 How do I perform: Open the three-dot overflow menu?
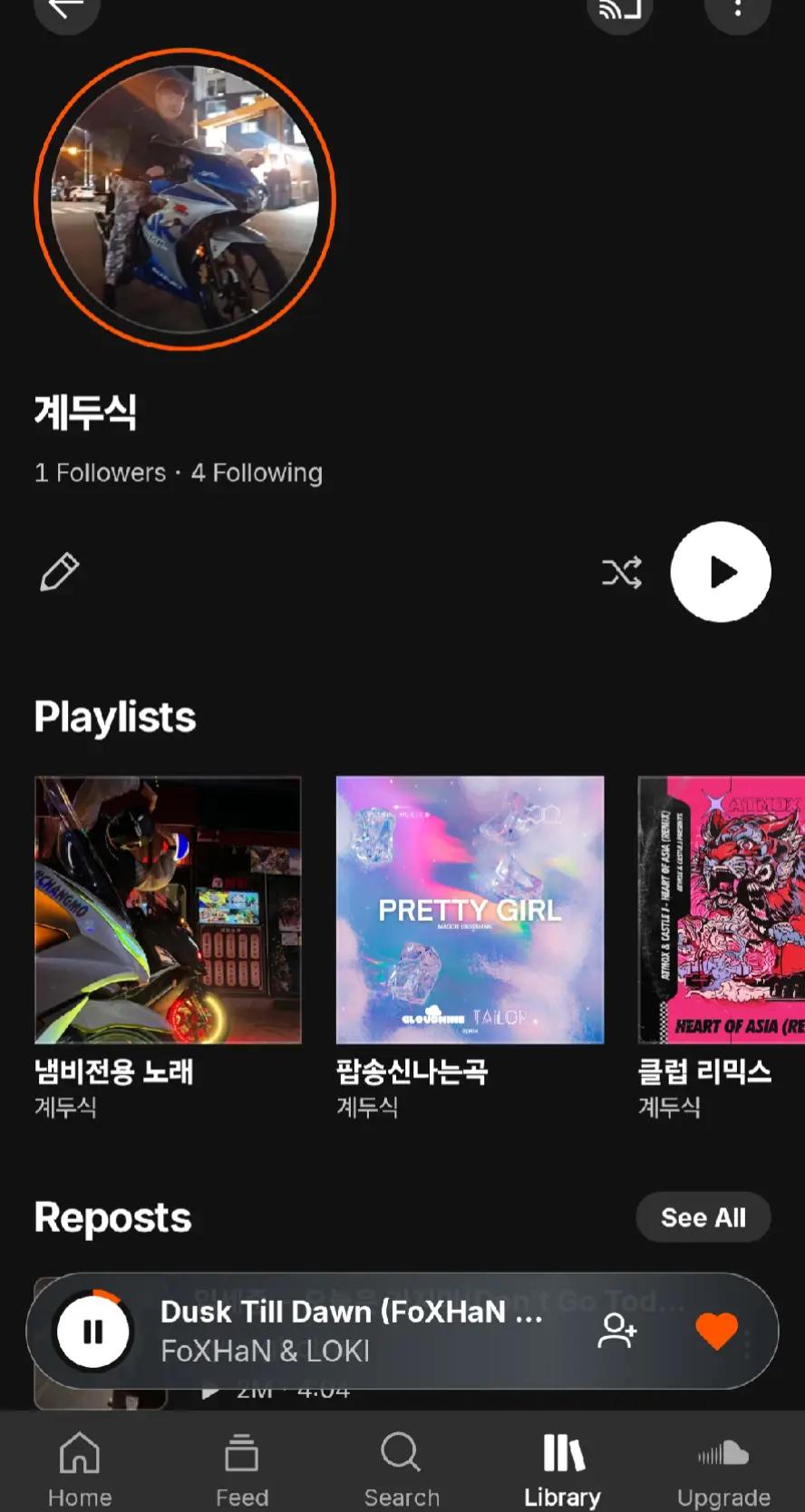(x=738, y=9)
